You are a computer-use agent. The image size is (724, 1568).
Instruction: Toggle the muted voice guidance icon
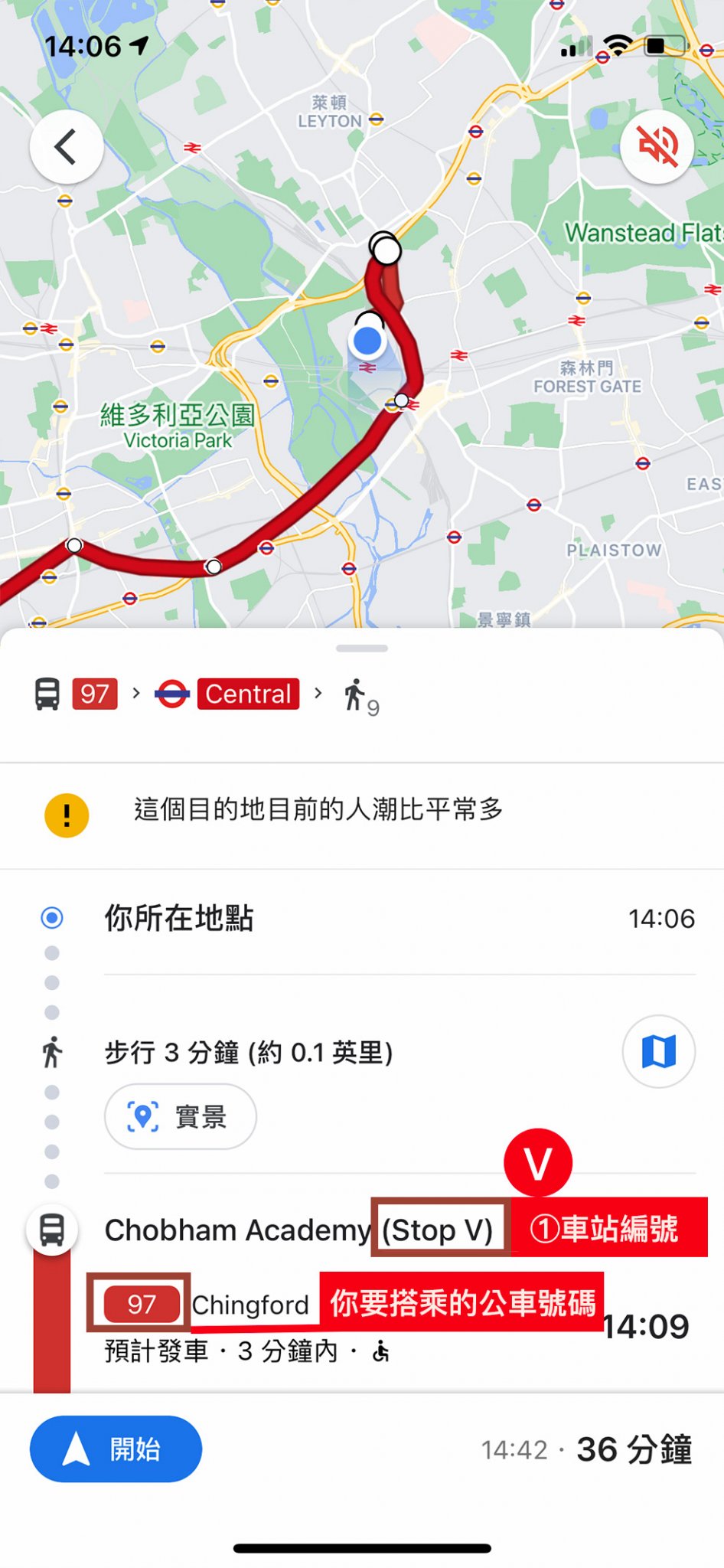(657, 145)
